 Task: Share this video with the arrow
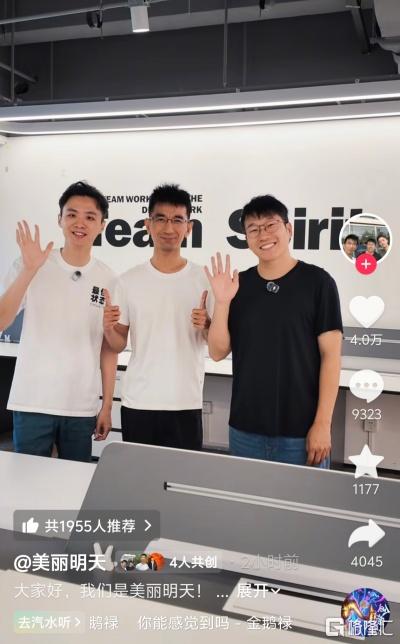(x=366, y=534)
